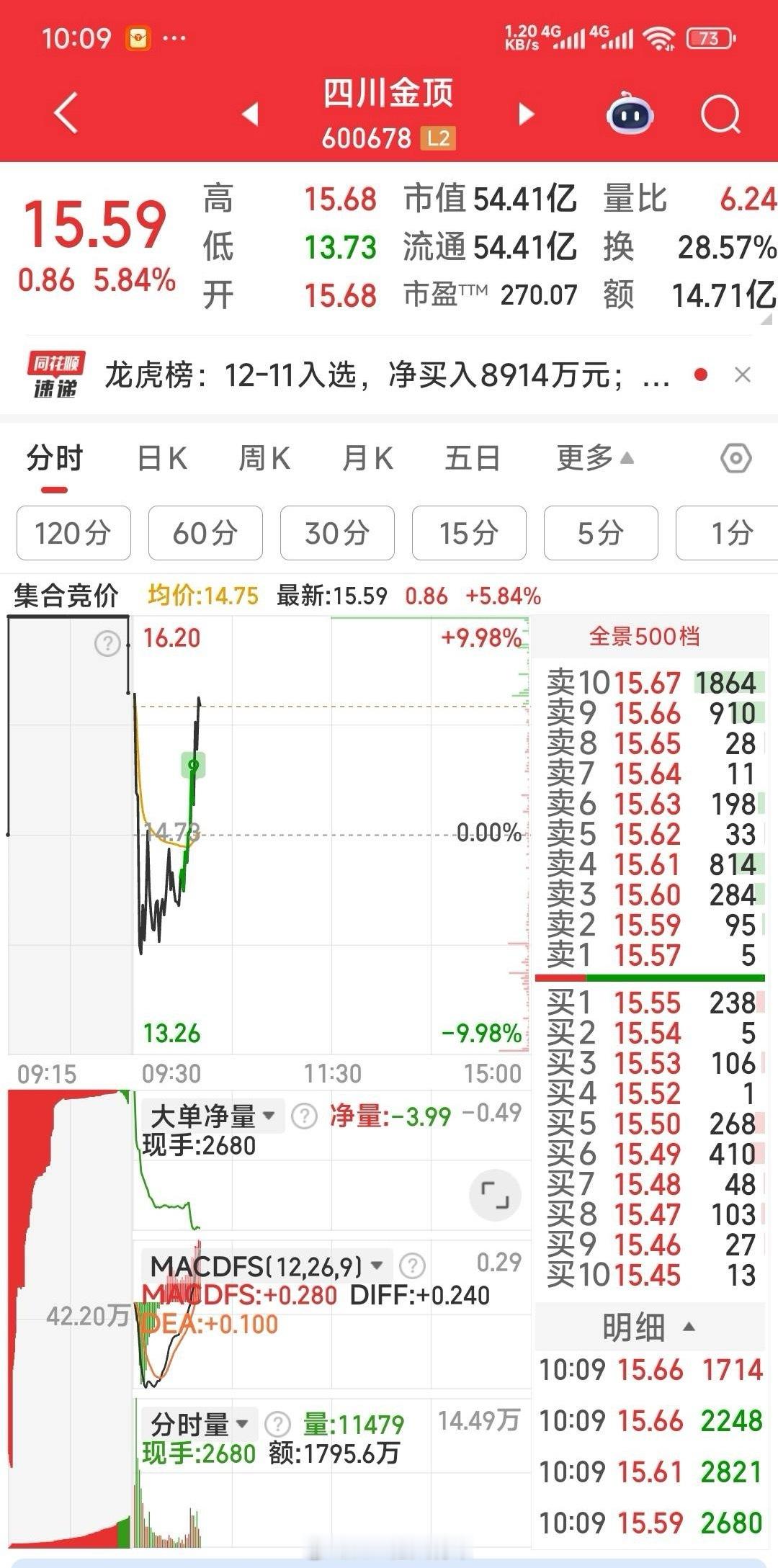The height and width of the screenshot is (1568, 778).
Task: Tap the question mark in 集合竞价 chart
Action: 107,645
